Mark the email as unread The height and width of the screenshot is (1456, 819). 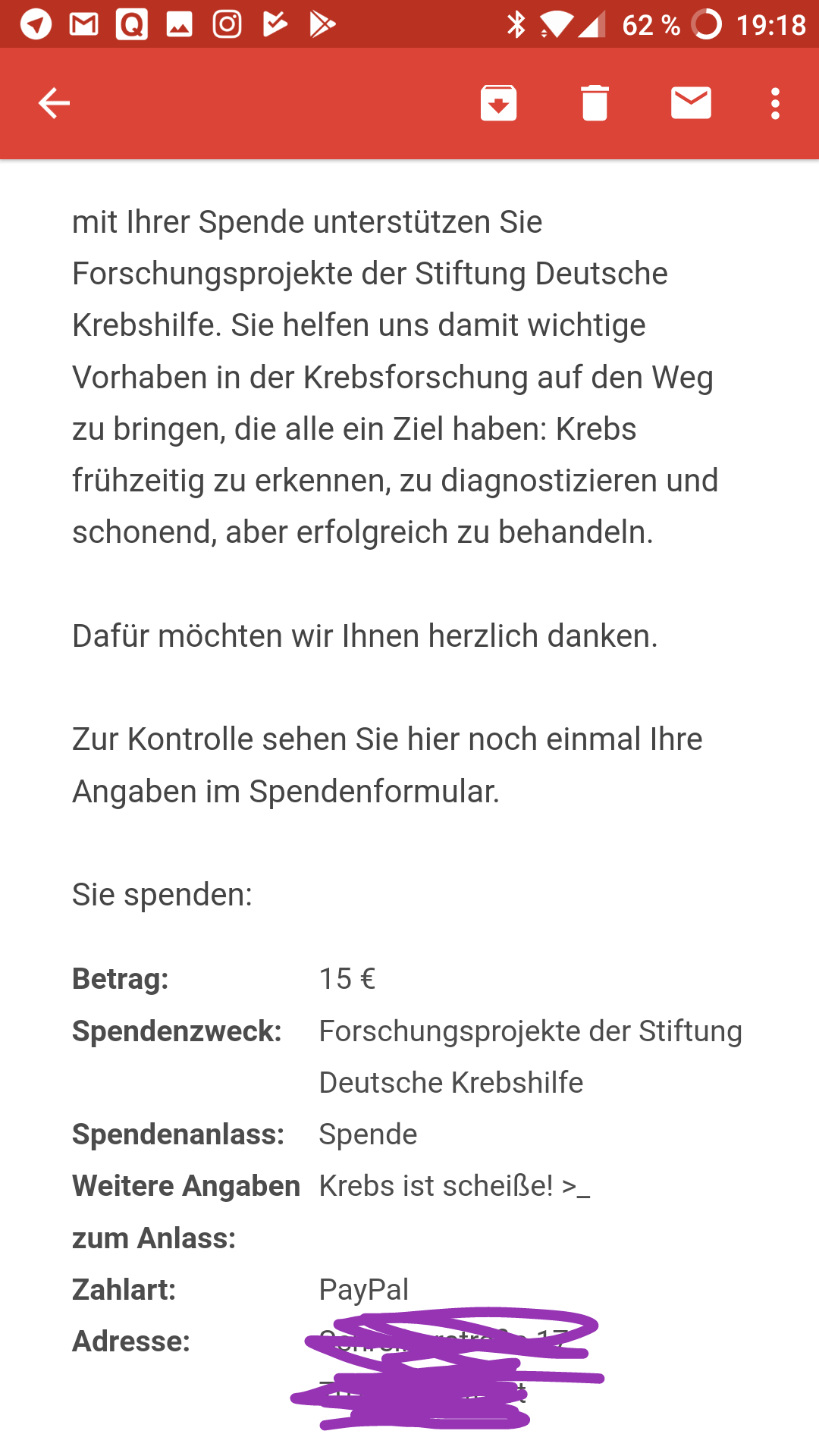pos(691,103)
